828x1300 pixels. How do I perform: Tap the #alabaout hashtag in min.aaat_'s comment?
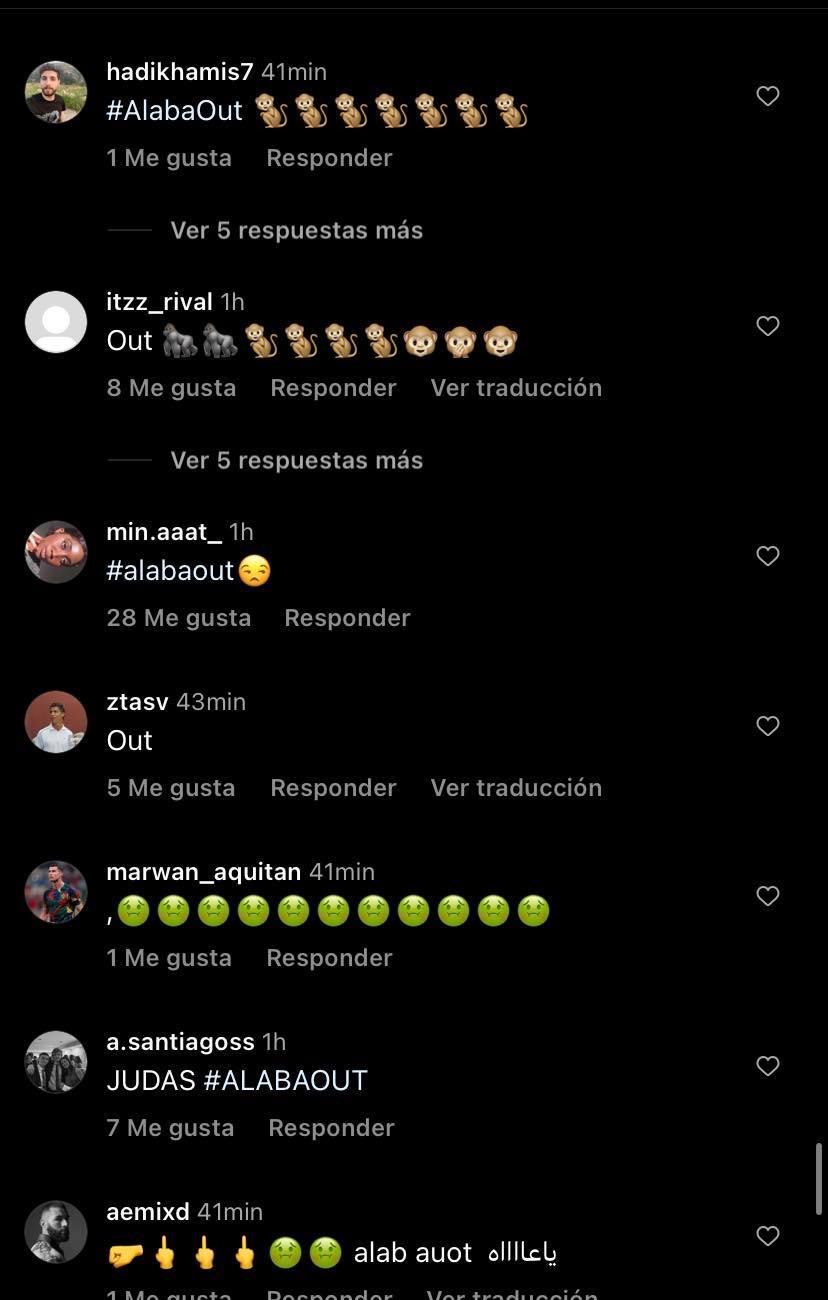170,571
